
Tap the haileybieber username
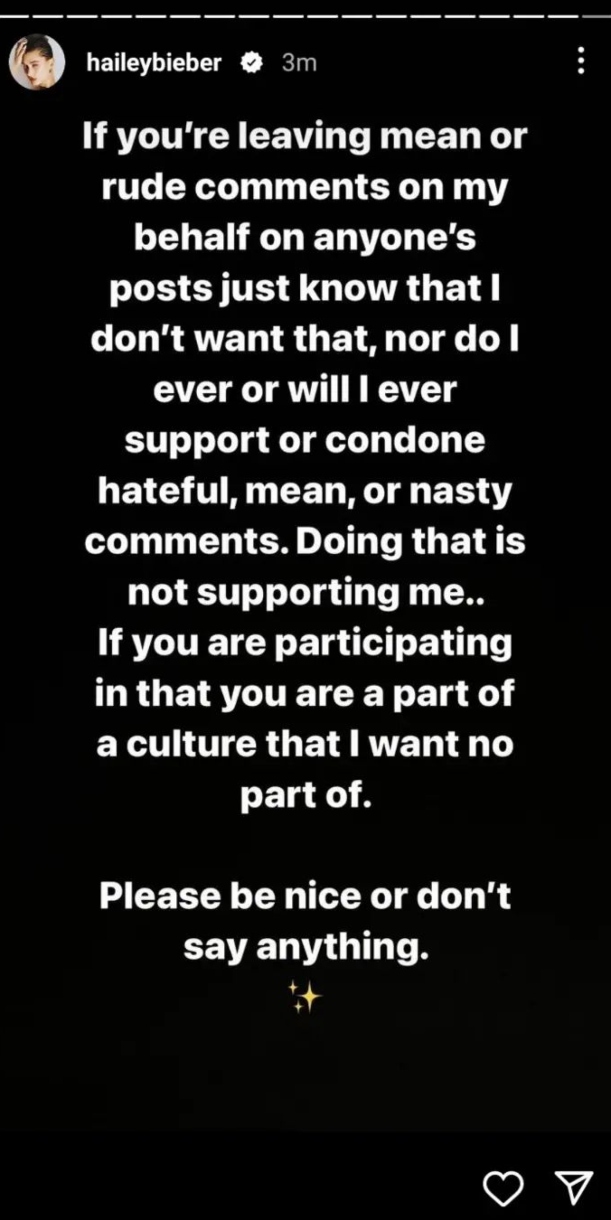pos(154,63)
